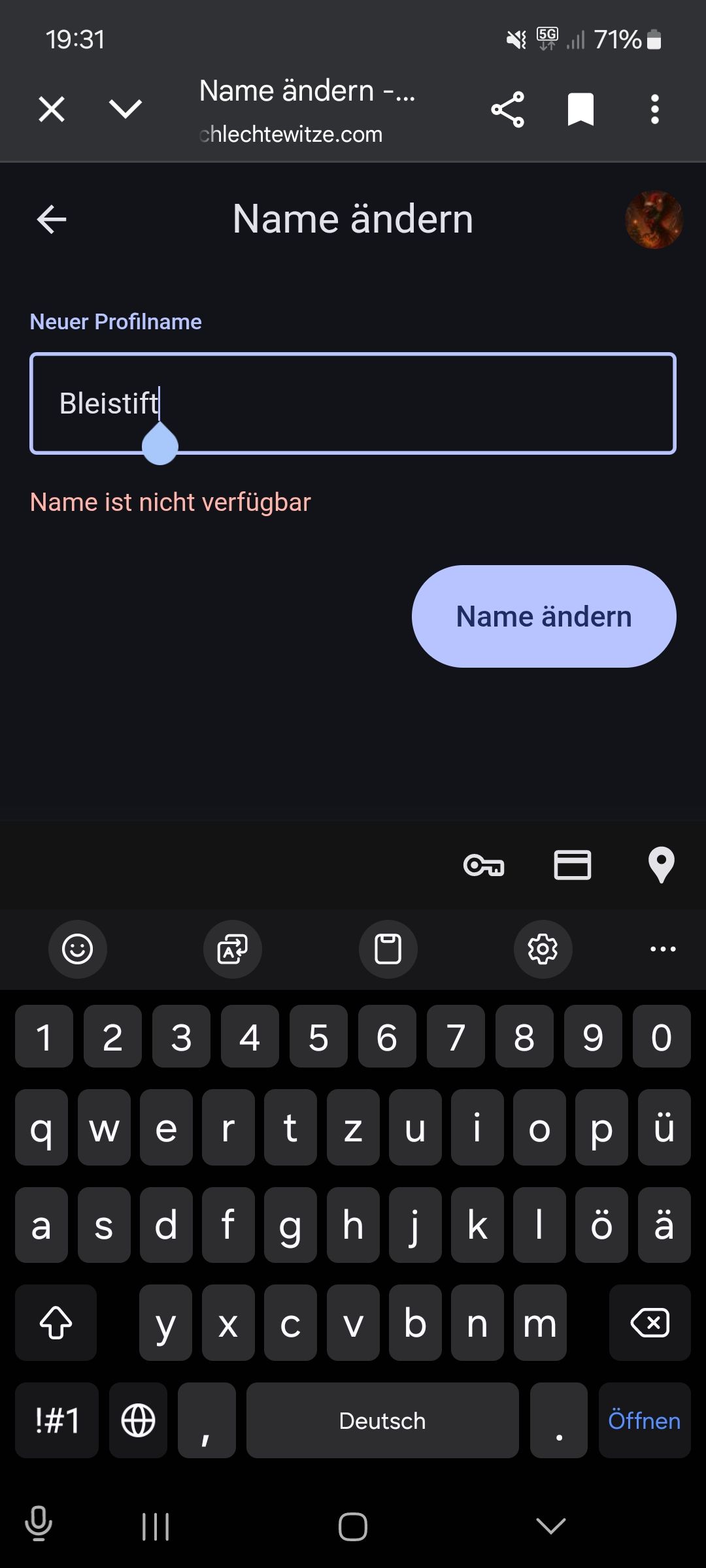
Task: Minimize the browser with the down chevron
Action: click(126, 109)
